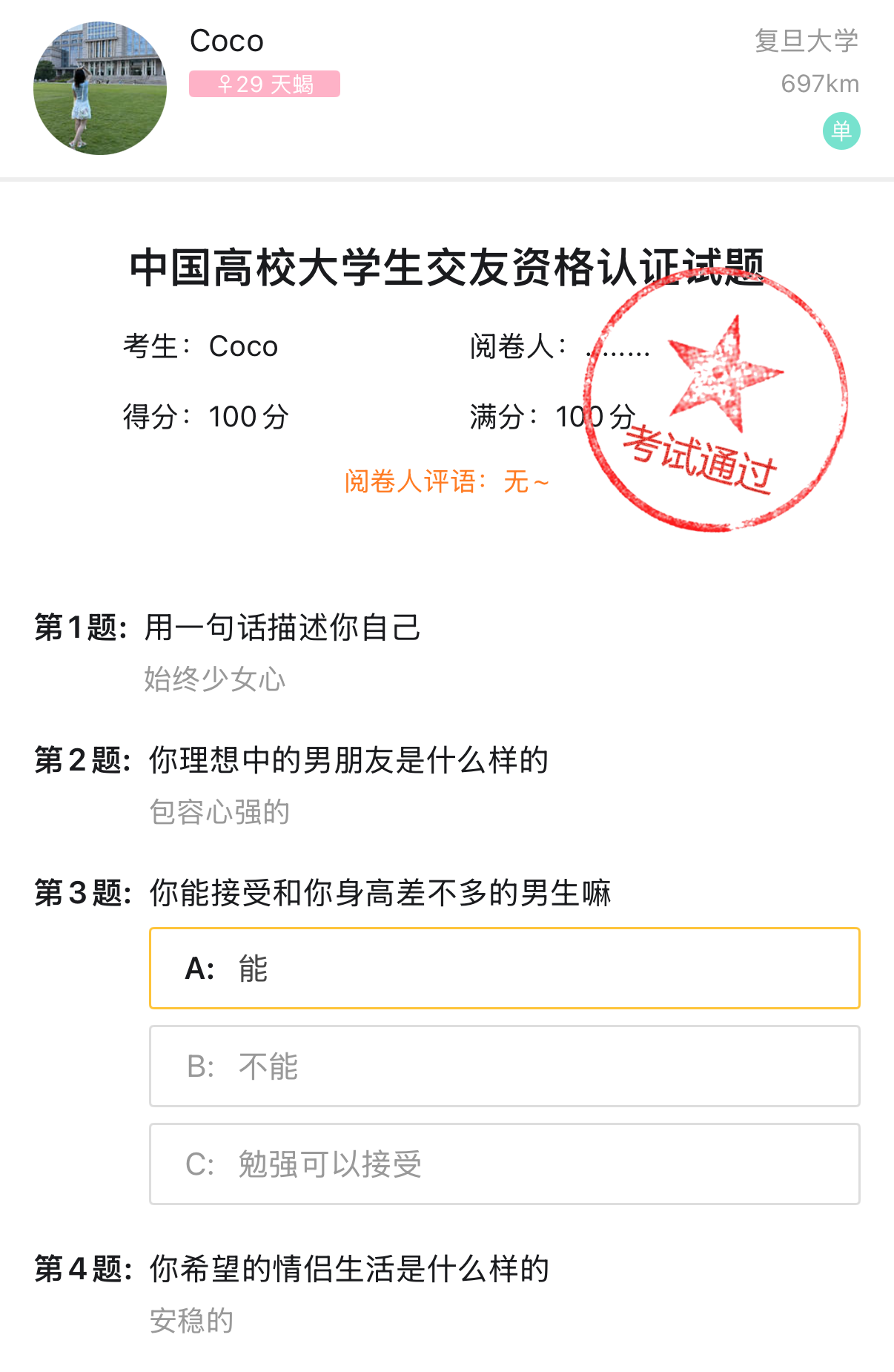This screenshot has width=894, height=1372.
Task: Select answer C: 勉强可以接受
Action: (504, 1164)
